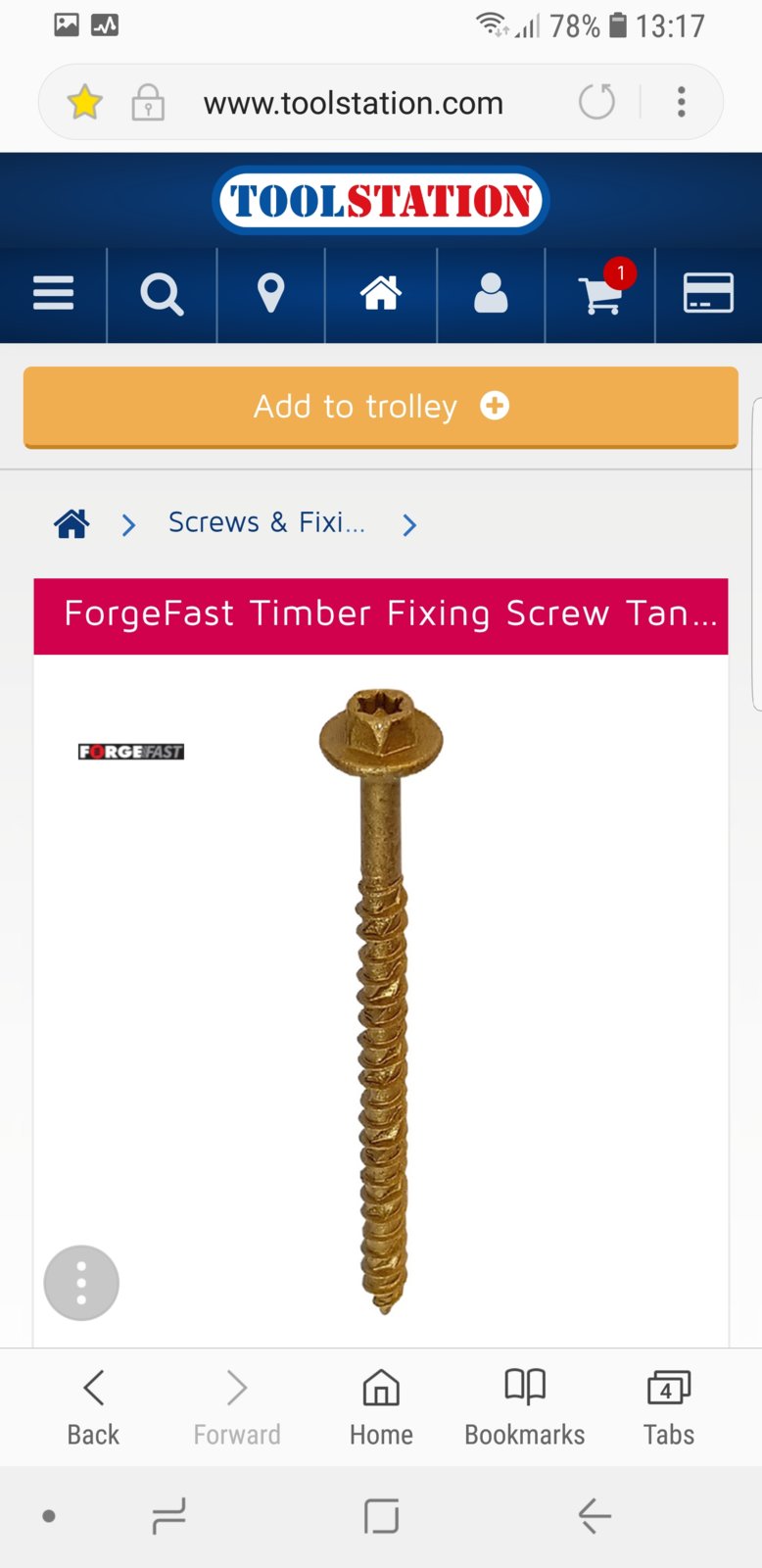Open the store locator pin
762x1568 pixels.
tap(270, 293)
